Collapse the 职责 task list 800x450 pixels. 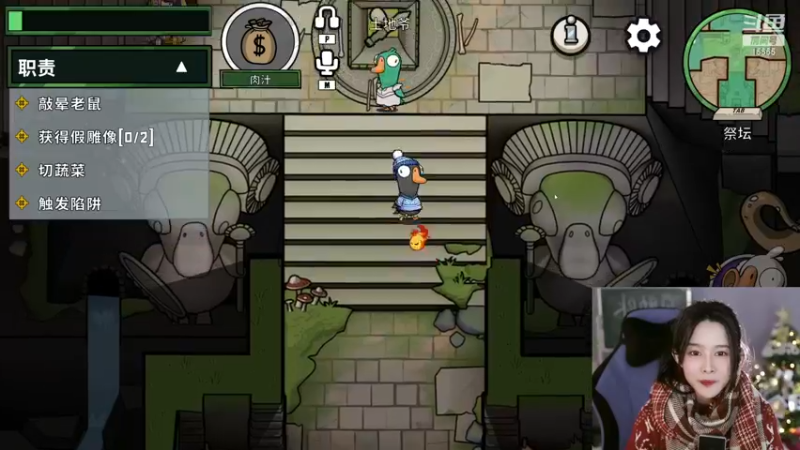tap(181, 68)
